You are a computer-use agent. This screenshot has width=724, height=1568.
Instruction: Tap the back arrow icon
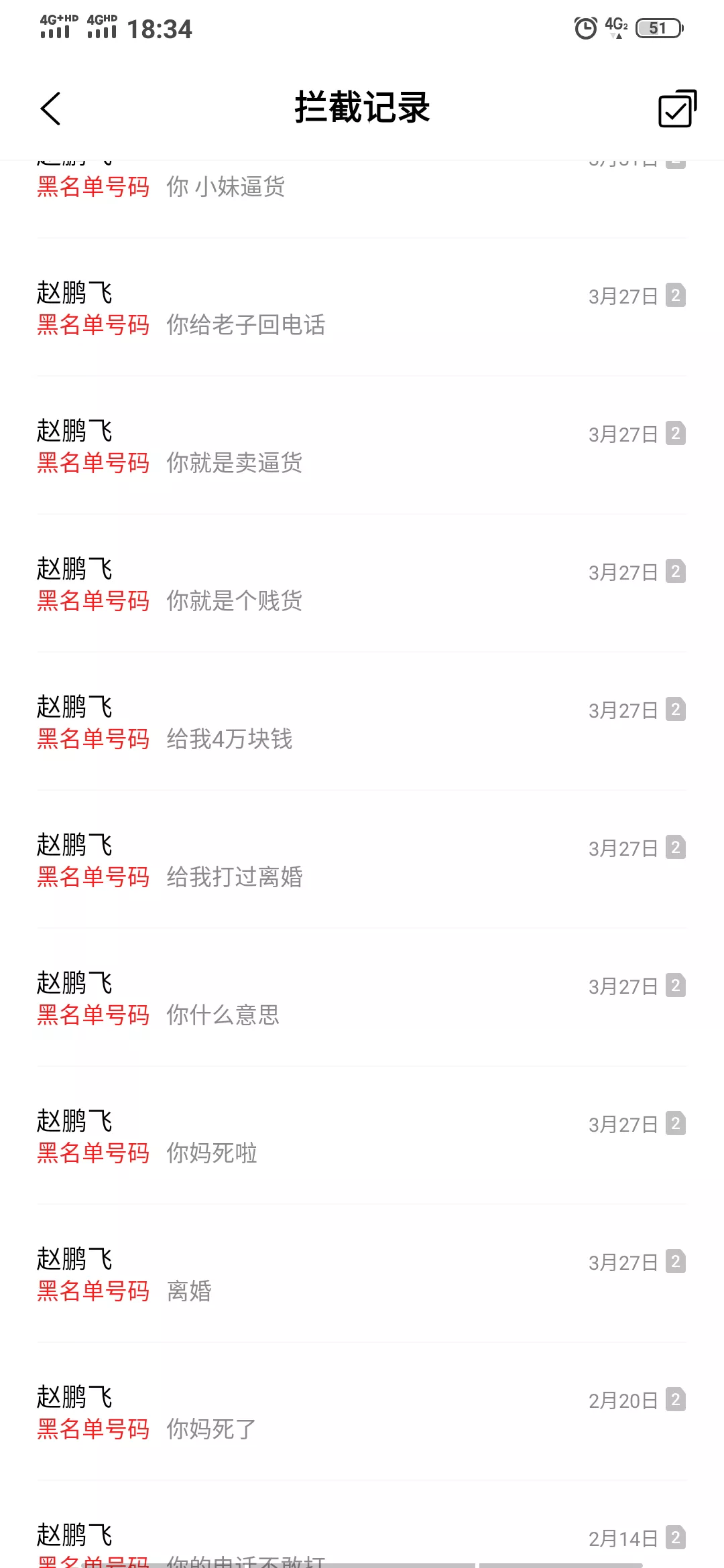pyautogui.click(x=50, y=109)
